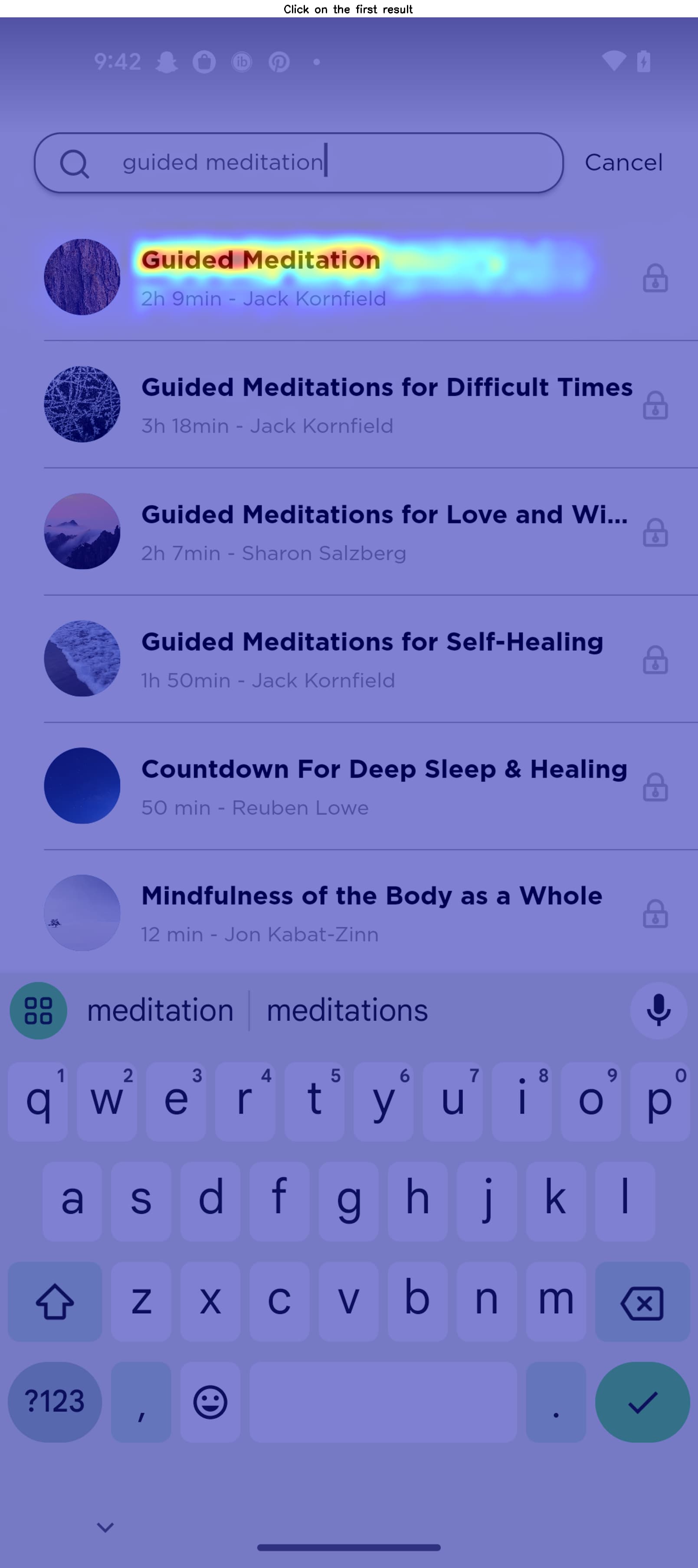Open the keyboard emoji picker
The image size is (698, 1568).
[210, 1402]
